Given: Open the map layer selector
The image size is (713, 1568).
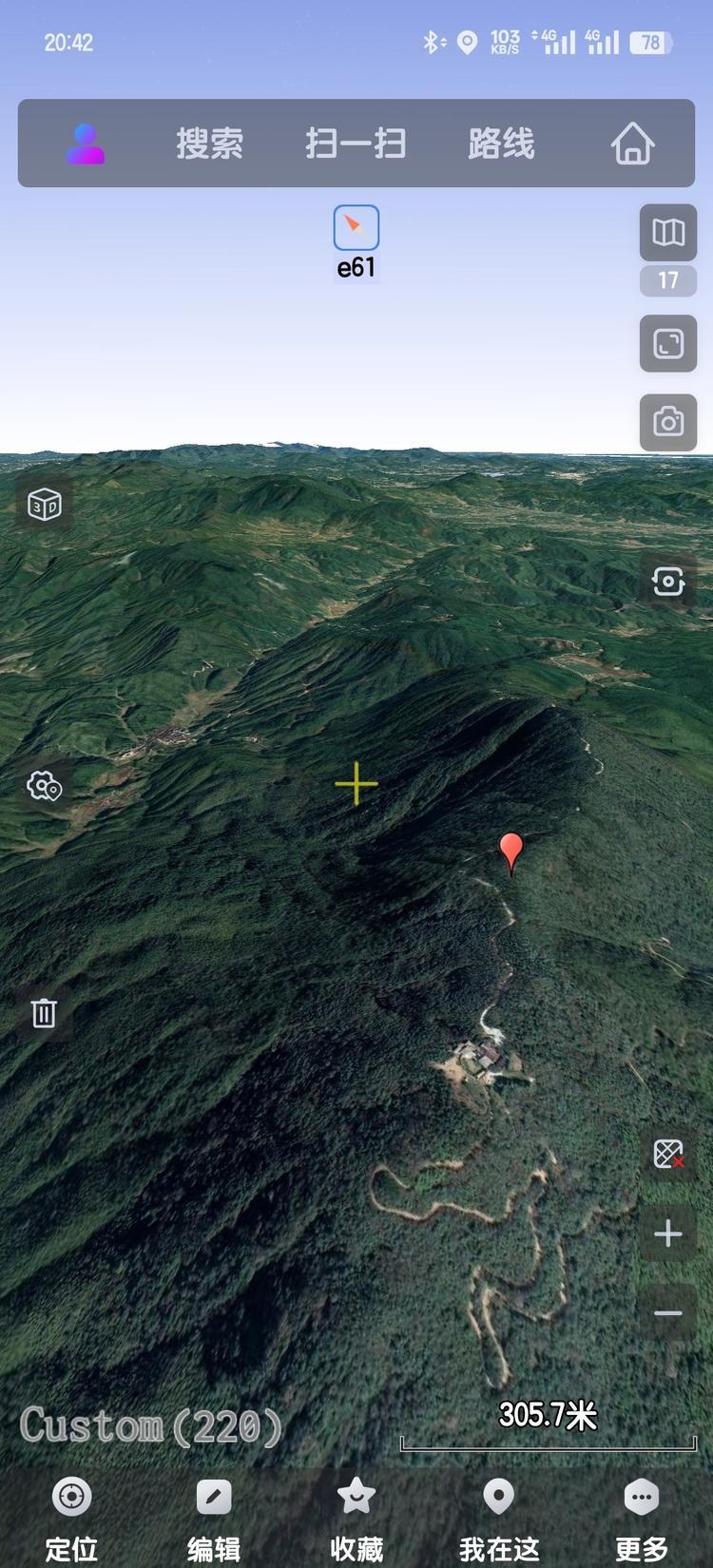Looking at the screenshot, I should point(668,233).
